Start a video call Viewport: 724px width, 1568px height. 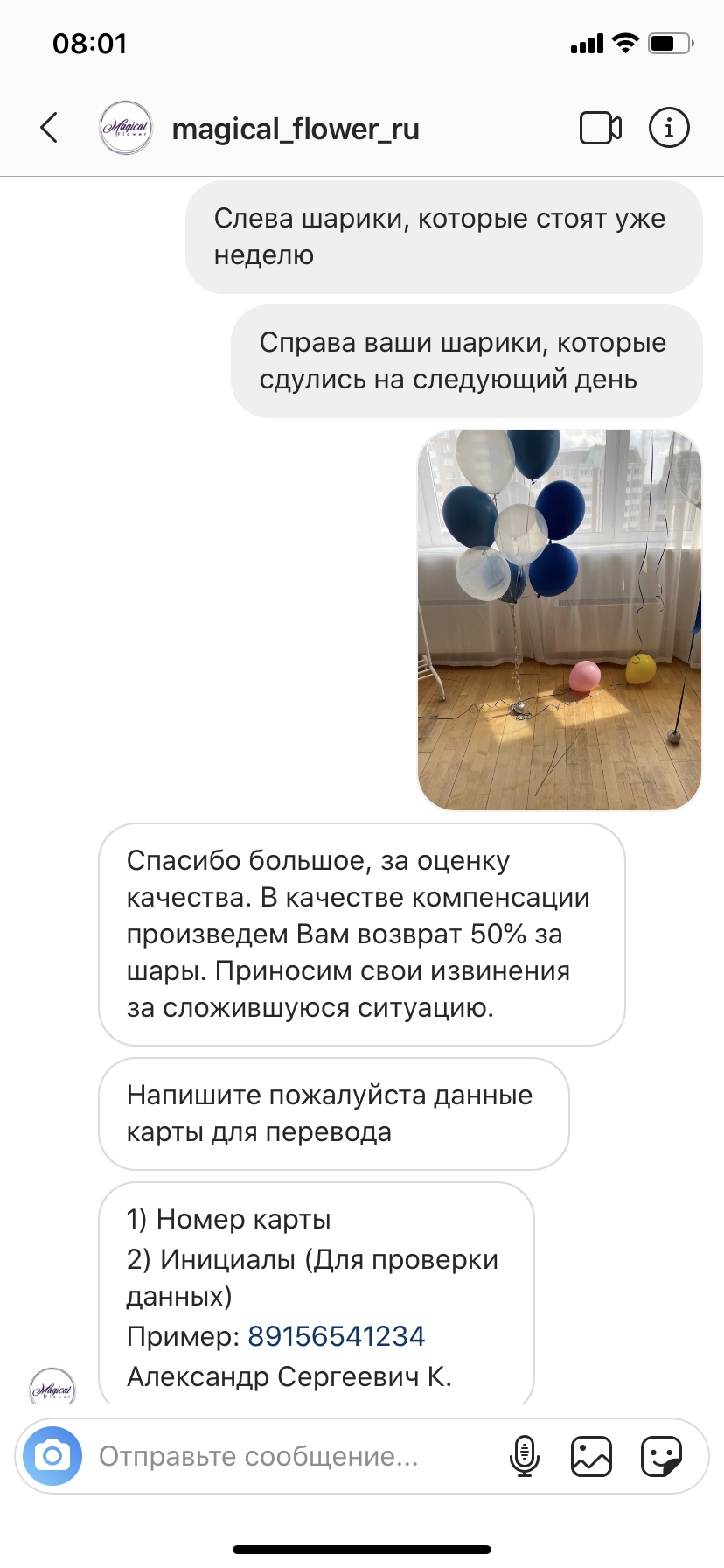(x=601, y=128)
